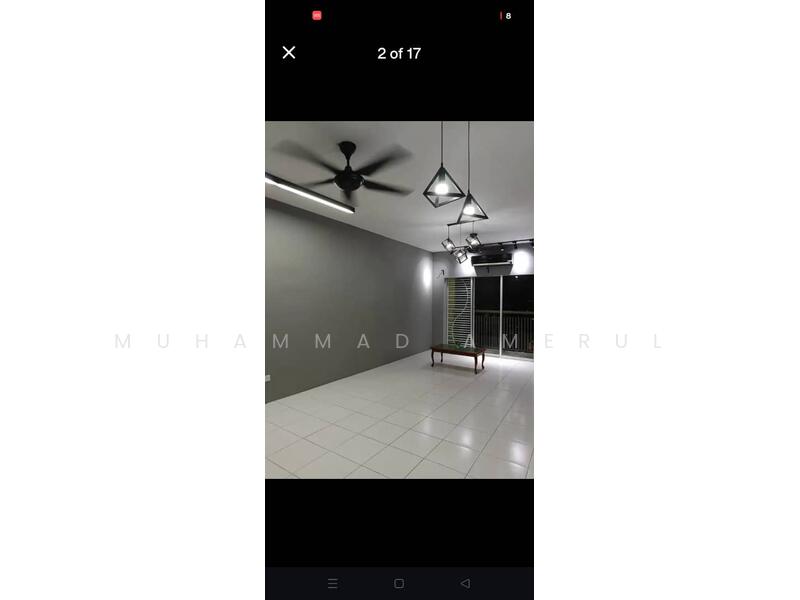Open recent apps from the navigation bar
The image size is (800, 600).
(333, 583)
